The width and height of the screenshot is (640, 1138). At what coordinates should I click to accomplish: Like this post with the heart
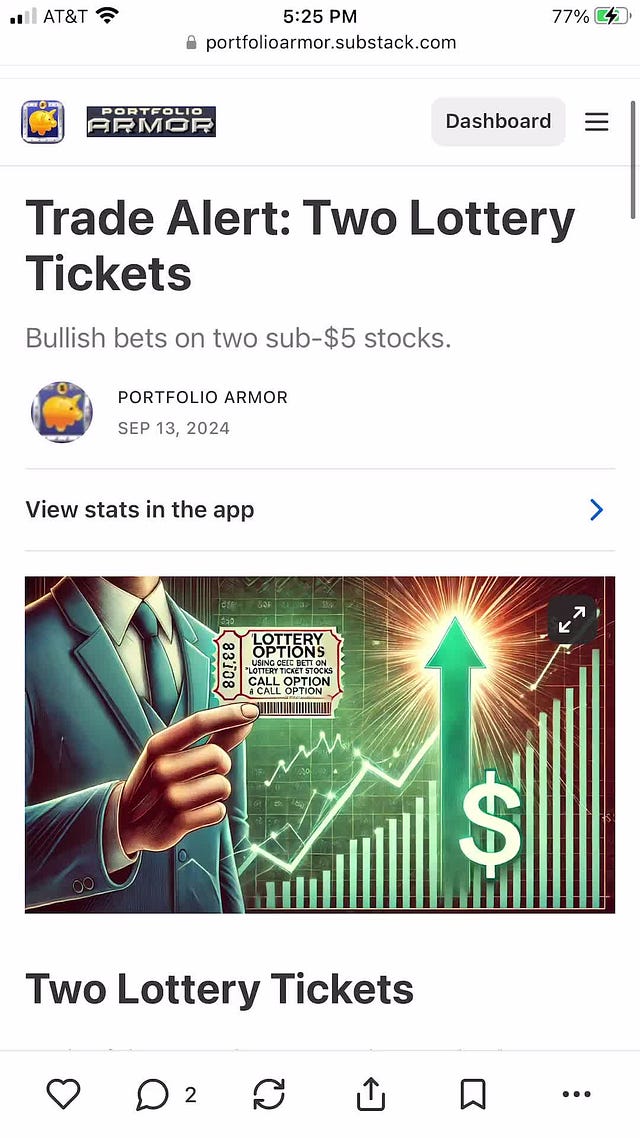[64, 1094]
